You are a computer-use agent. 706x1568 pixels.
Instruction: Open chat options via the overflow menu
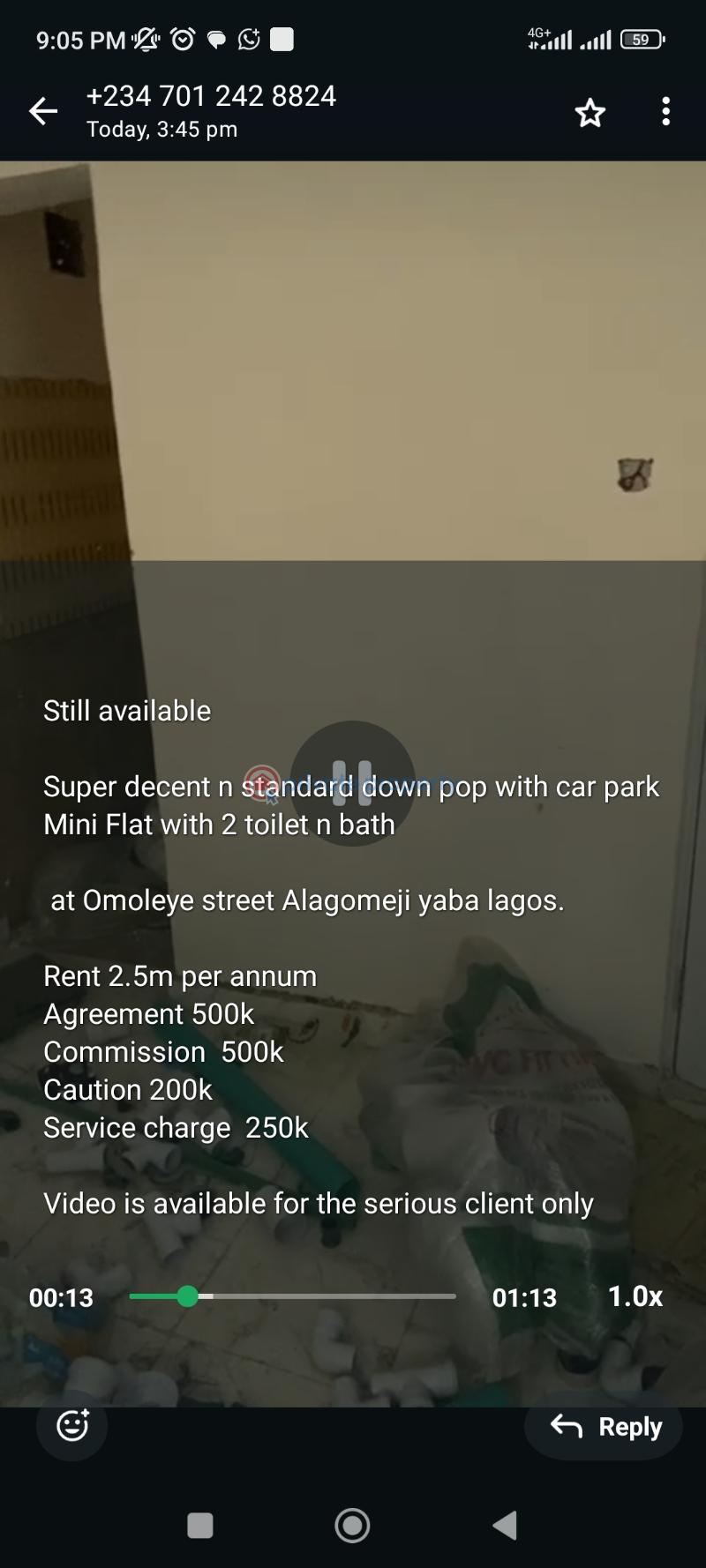click(x=665, y=112)
